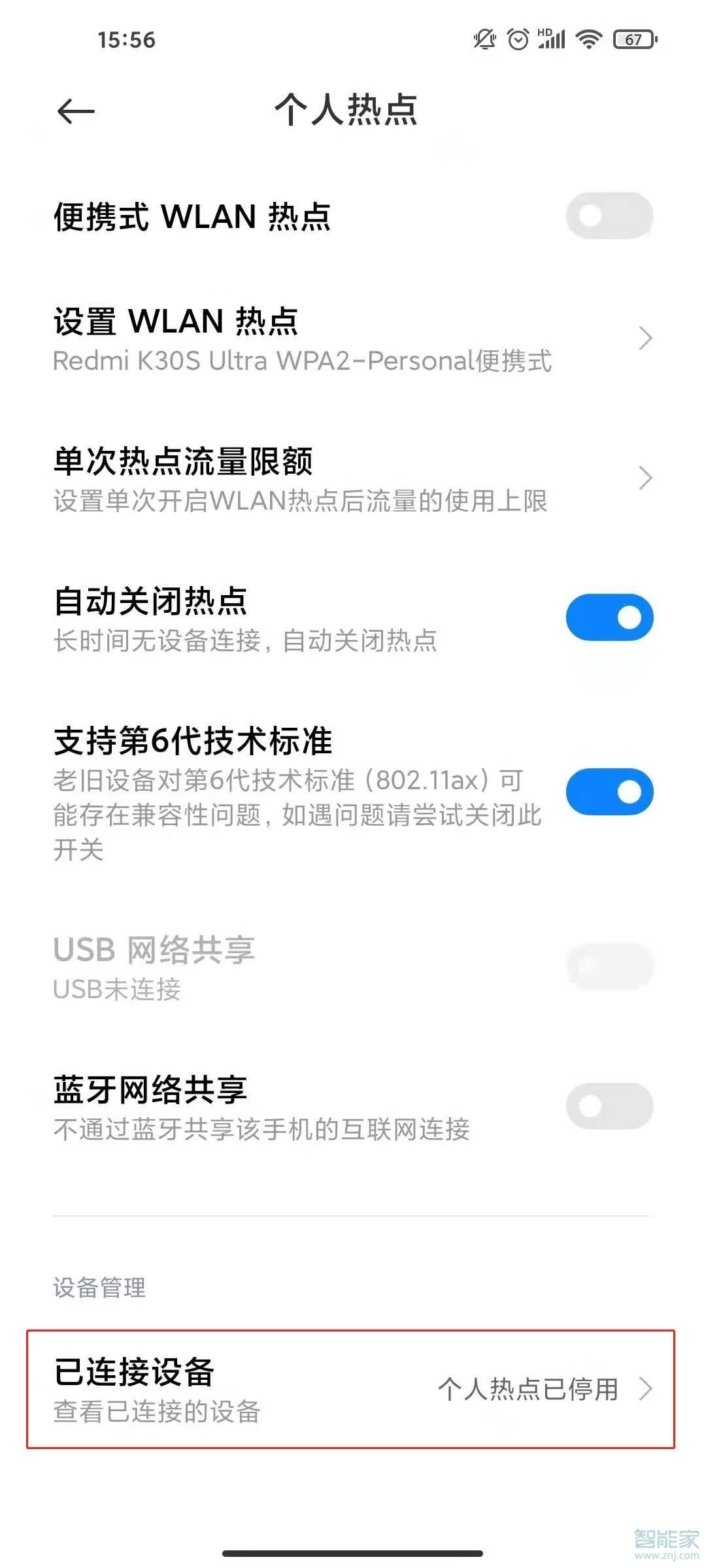Open 单次热点流量限额 with its arrow

[x=645, y=477]
